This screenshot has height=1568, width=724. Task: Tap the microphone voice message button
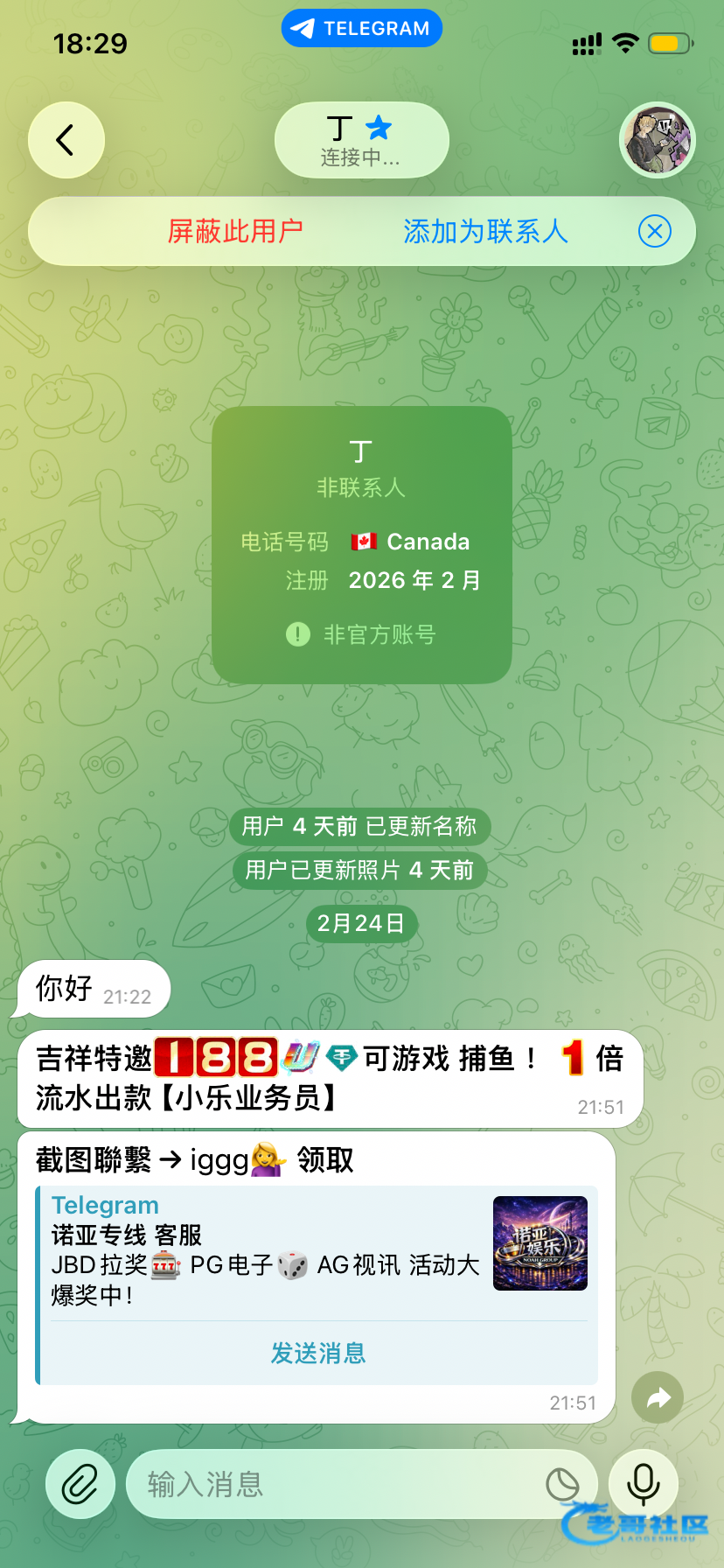[x=644, y=1484]
